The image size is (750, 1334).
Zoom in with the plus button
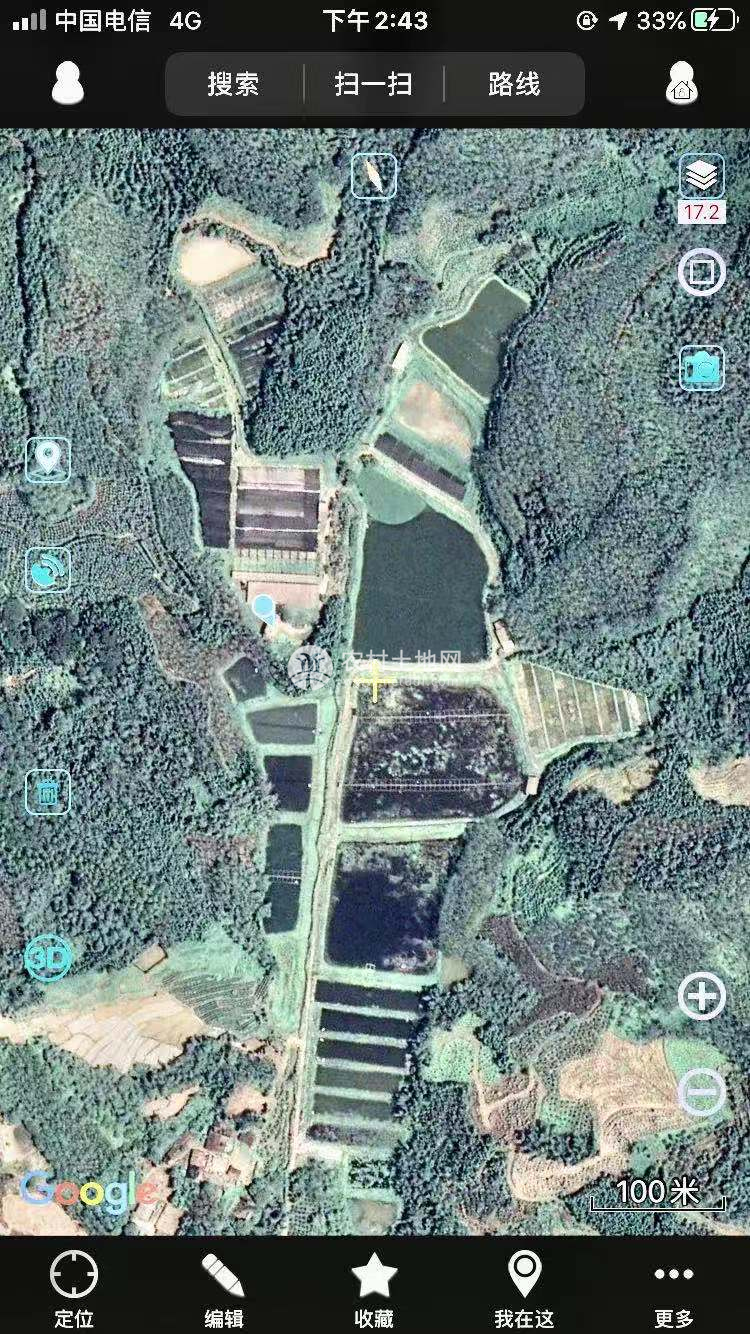[x=702, y=996]
